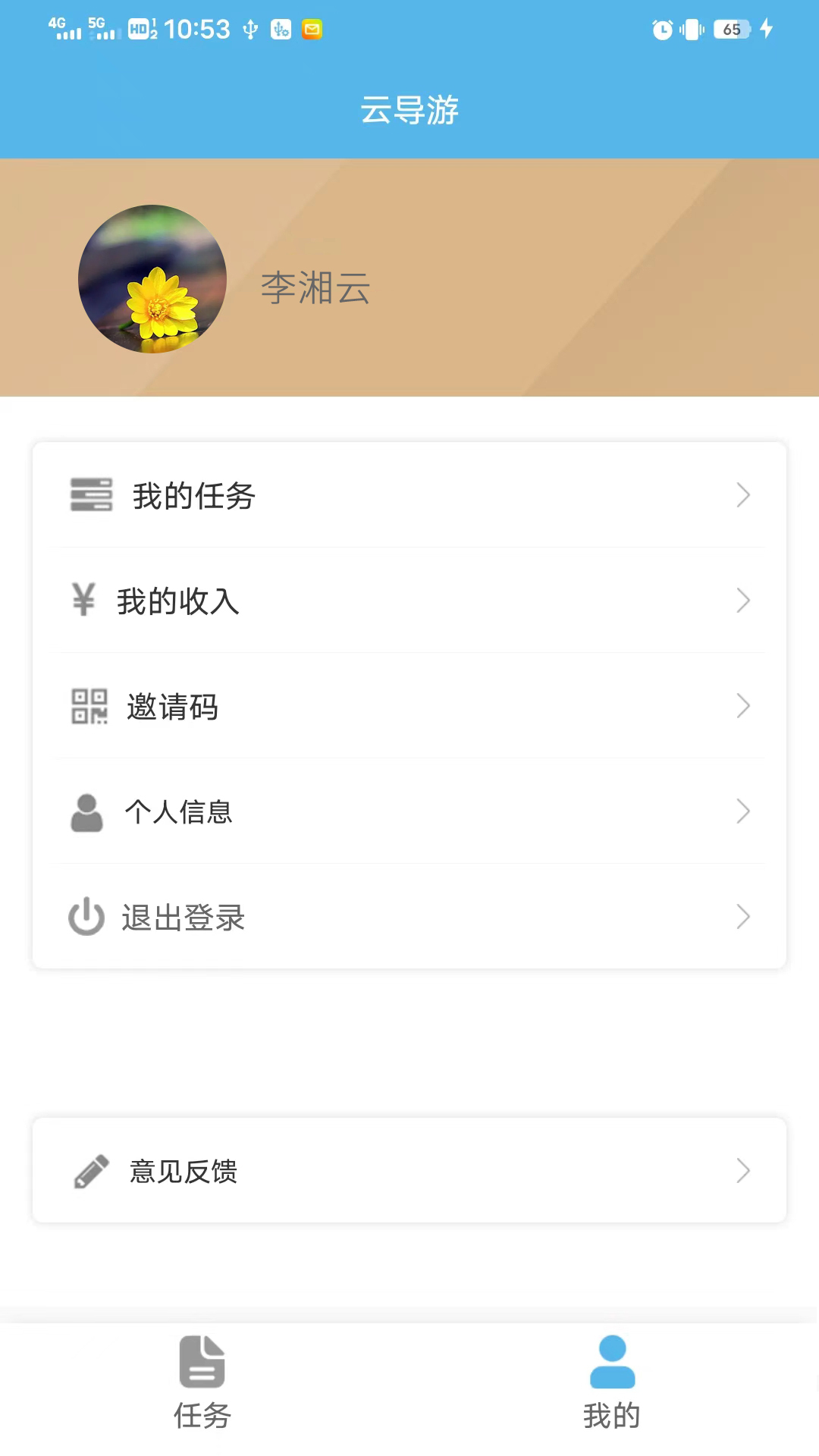Open 我的收入 using its right arrow

(743, 601)
